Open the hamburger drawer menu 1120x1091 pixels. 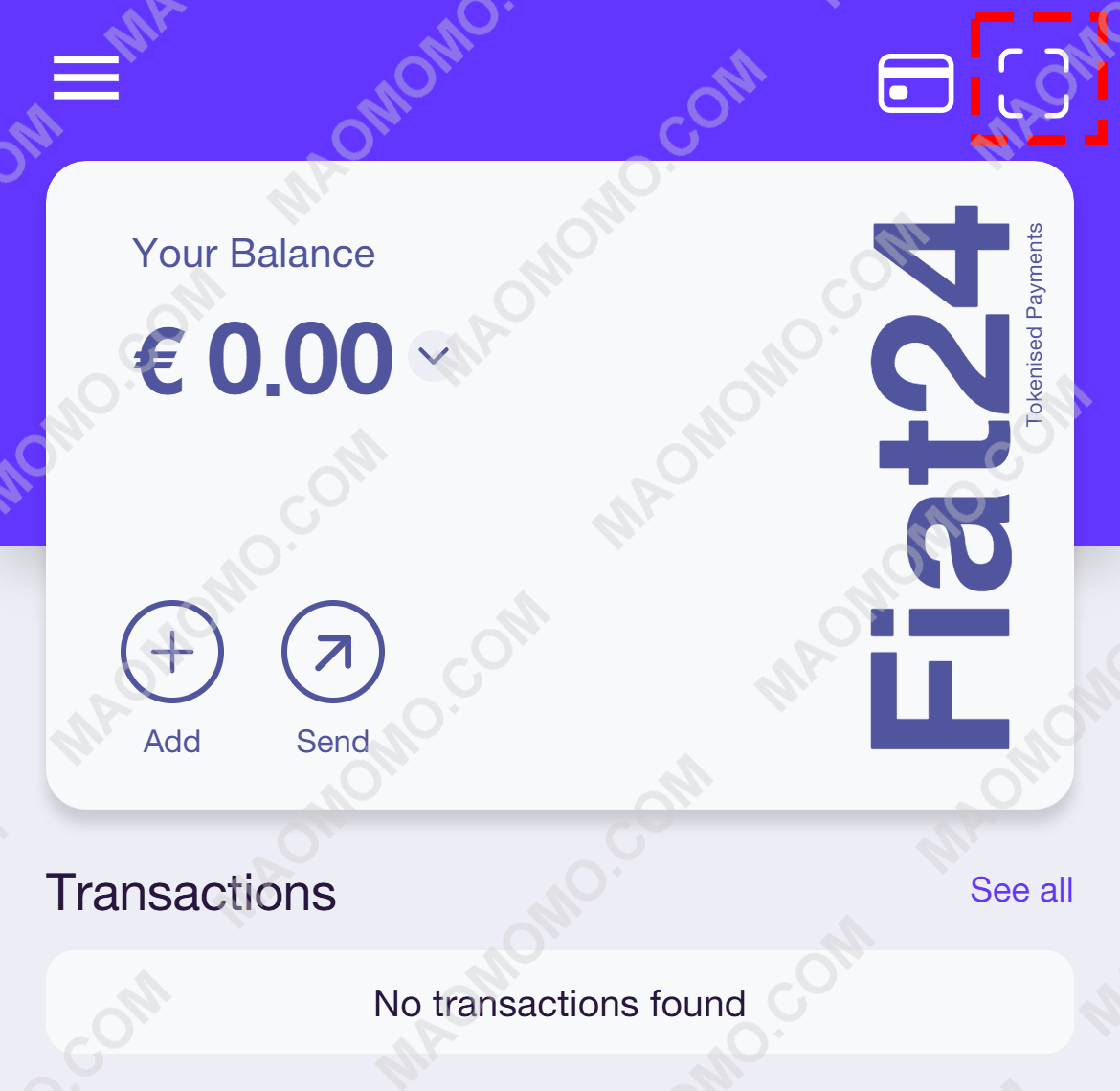[x=86, y=78]
